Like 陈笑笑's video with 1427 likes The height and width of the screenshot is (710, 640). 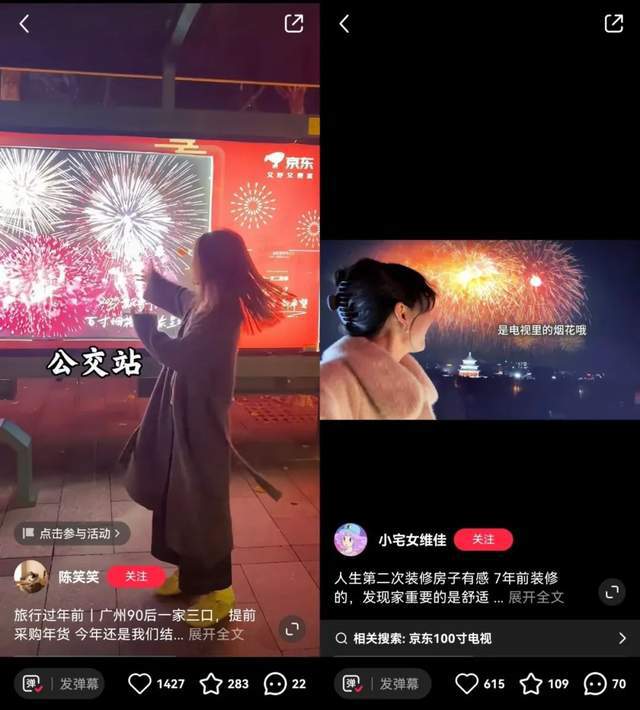point(140,684)
